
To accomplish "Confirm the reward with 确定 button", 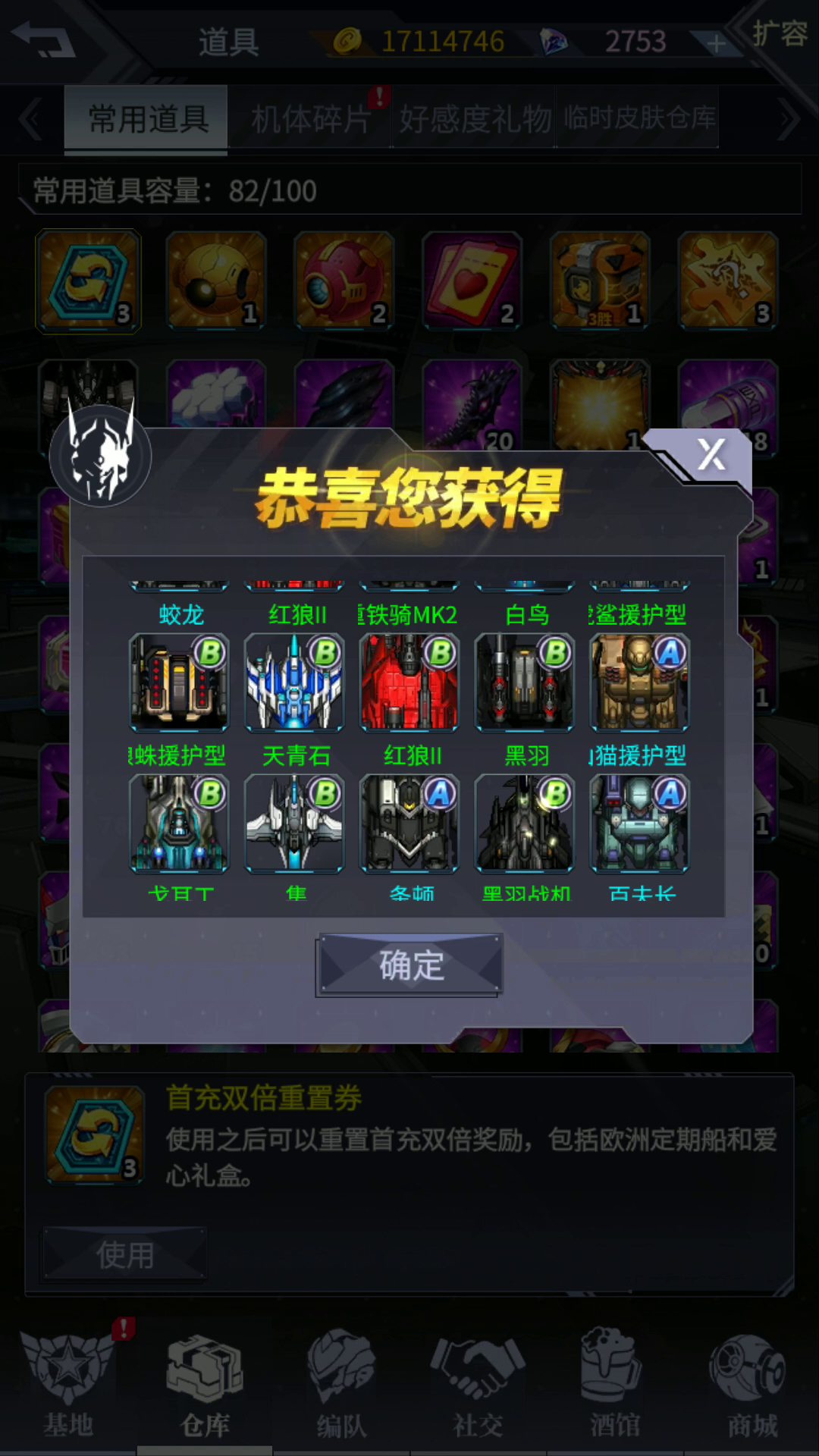I will 409,965.
